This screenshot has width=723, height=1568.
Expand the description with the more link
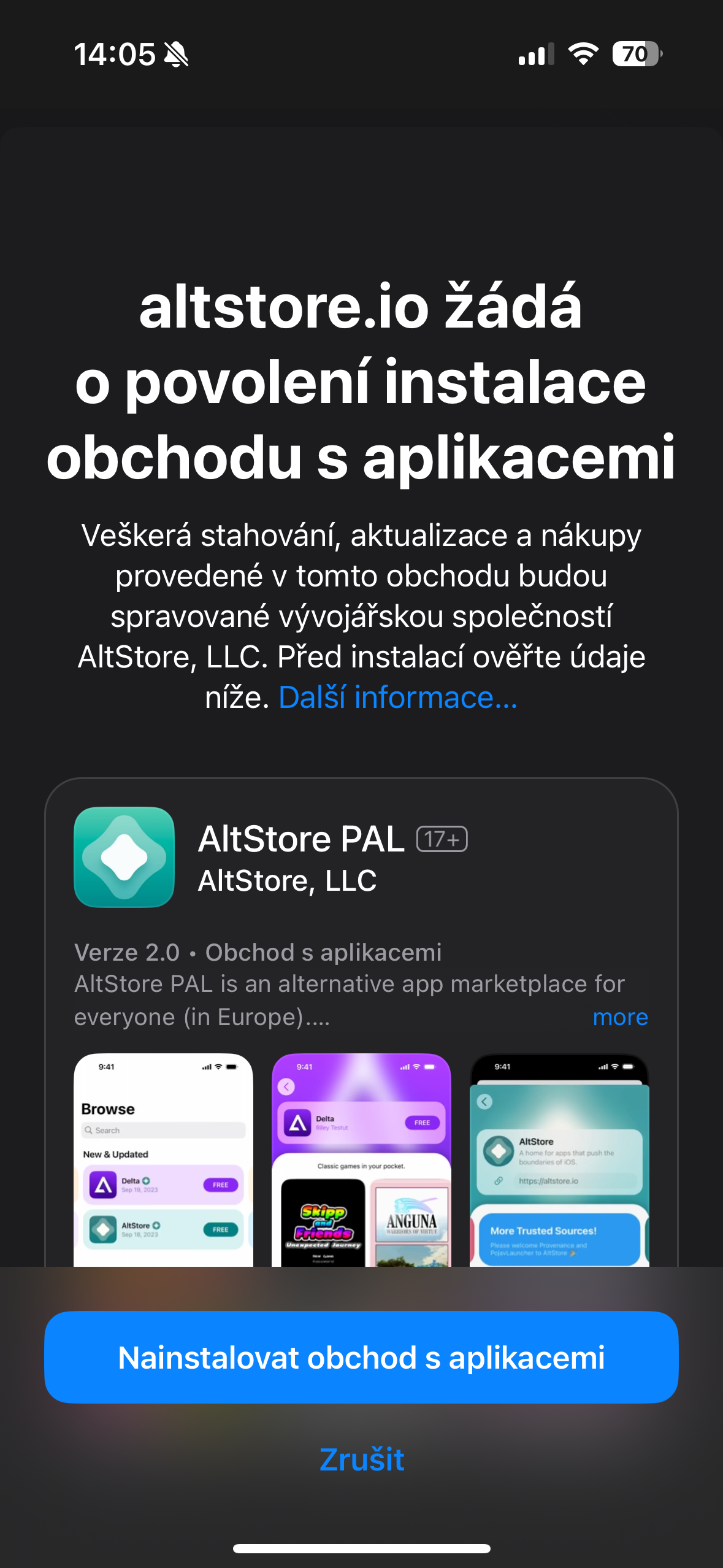pos(619,1017)
